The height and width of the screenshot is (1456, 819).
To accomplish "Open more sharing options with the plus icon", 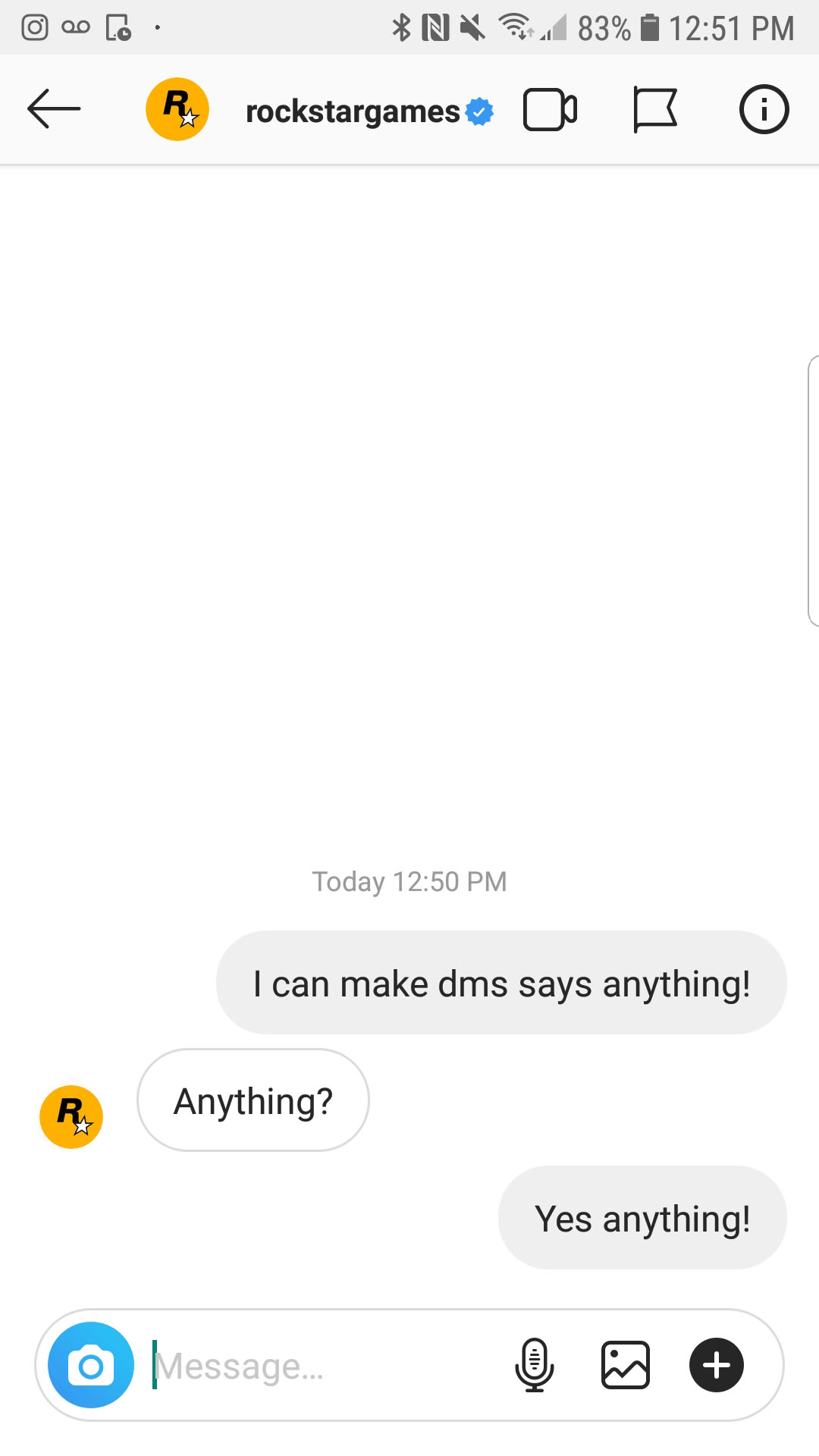I will [715, 1364].
